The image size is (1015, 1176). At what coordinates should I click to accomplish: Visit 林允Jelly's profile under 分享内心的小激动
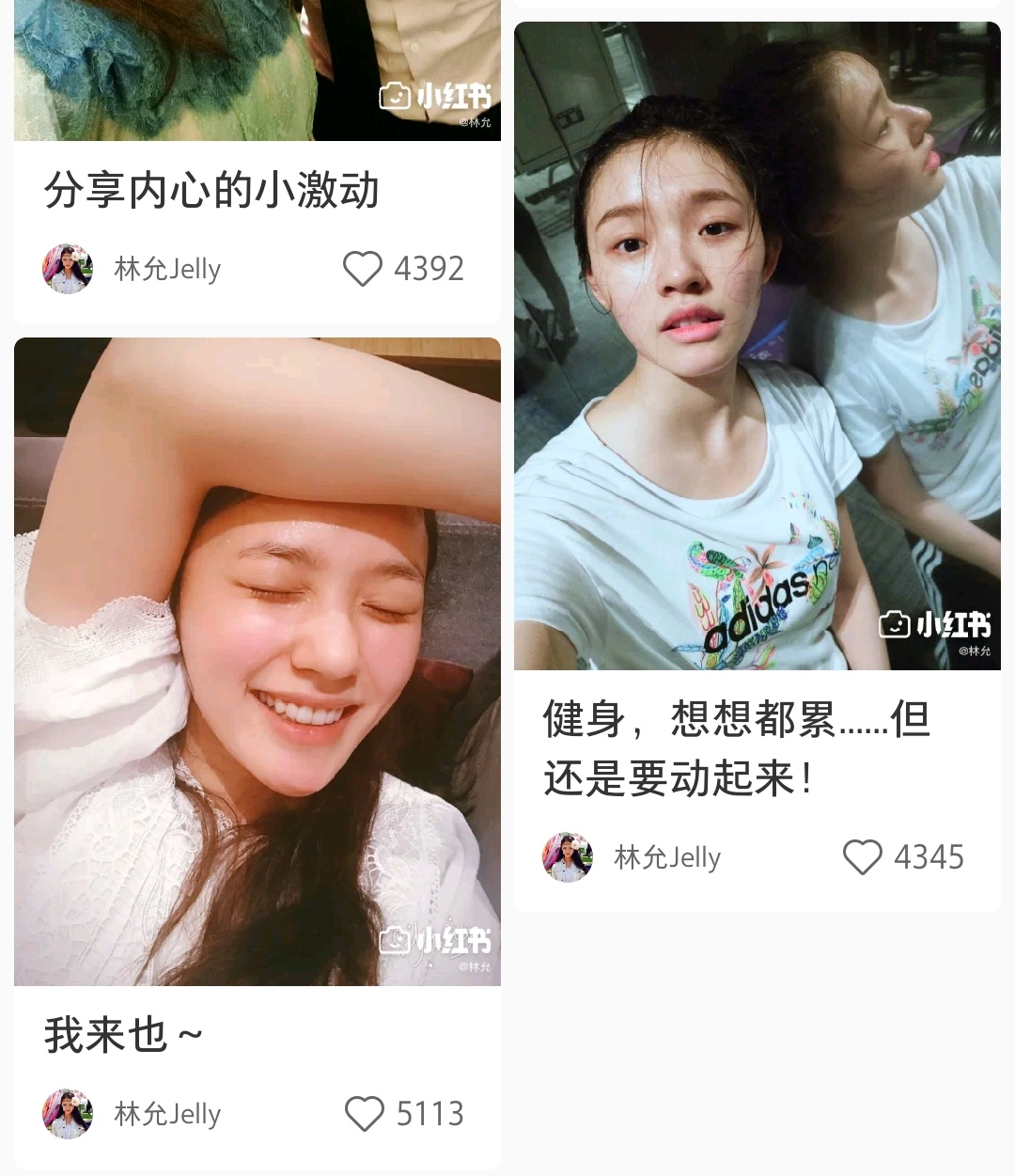click(x=68, y=269)
